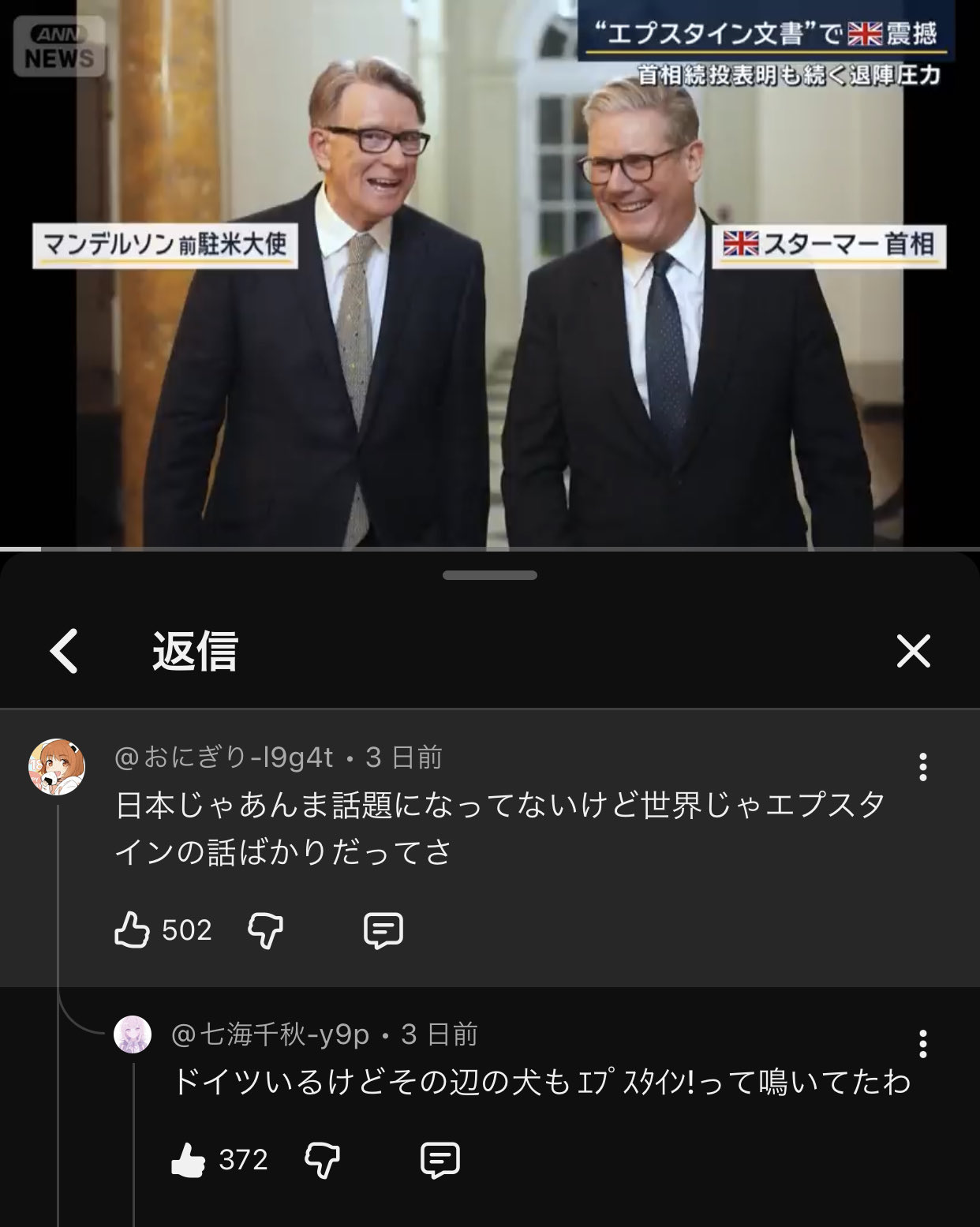The height and width of the screenshot is (1227, 980).
Task: Close the 返信 replies panel
Action: click(914, 651)
